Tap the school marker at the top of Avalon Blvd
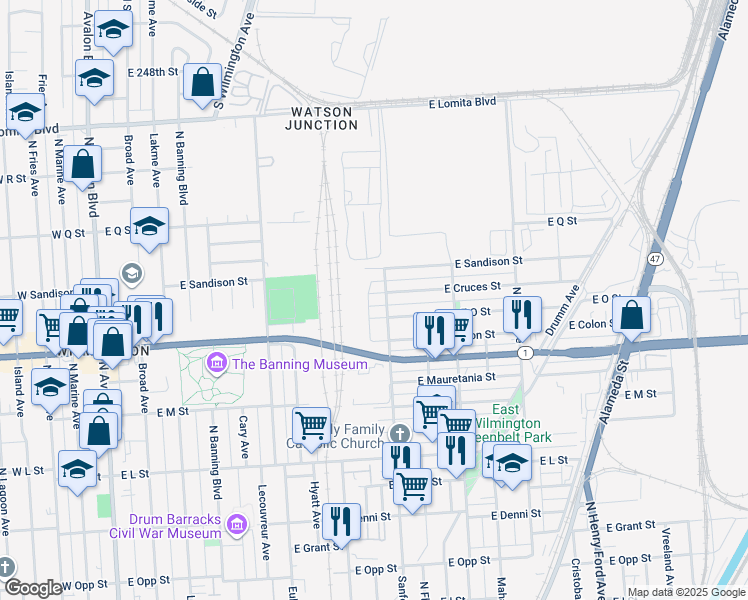This screenshot has width=748, height=600. [115, 31]
